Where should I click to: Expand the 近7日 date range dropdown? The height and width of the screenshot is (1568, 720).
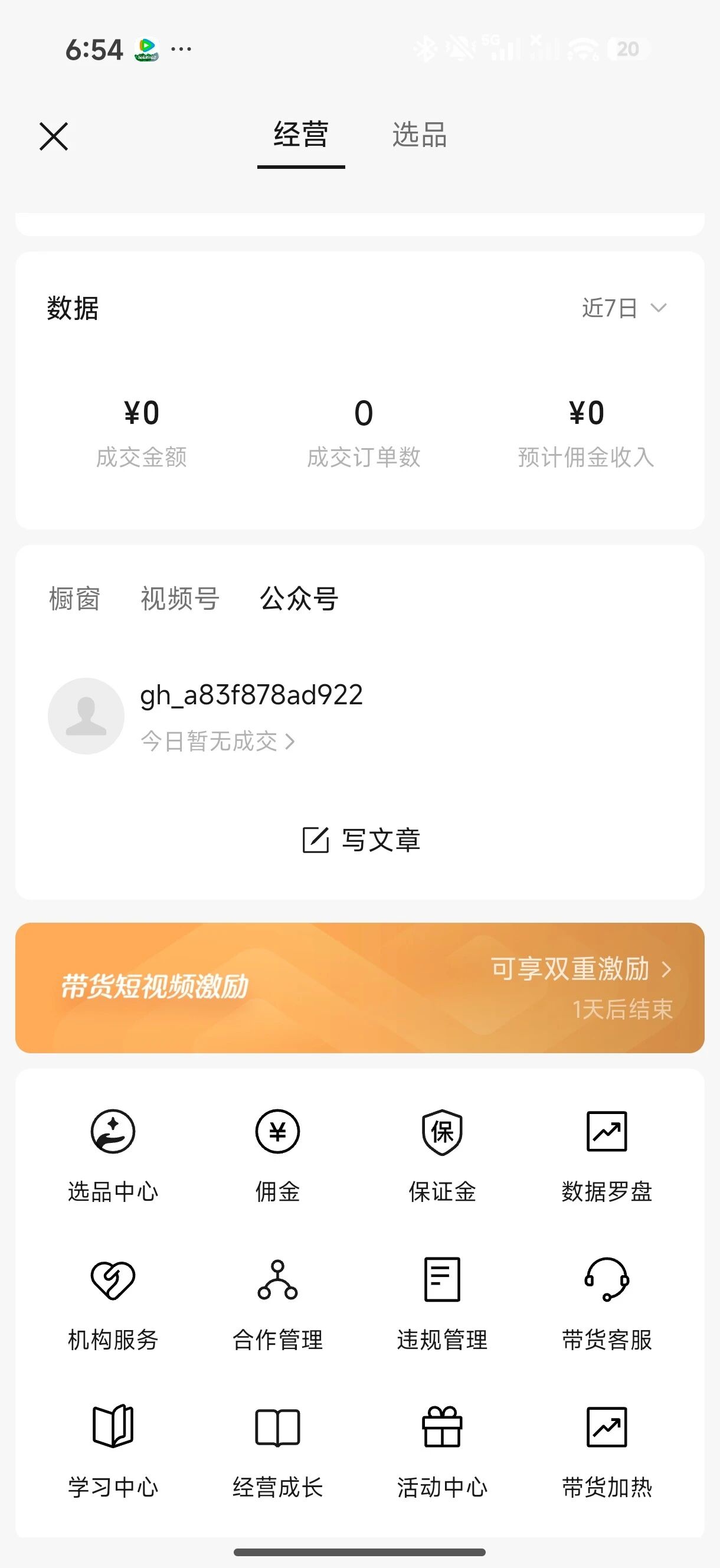pos(624,308)
